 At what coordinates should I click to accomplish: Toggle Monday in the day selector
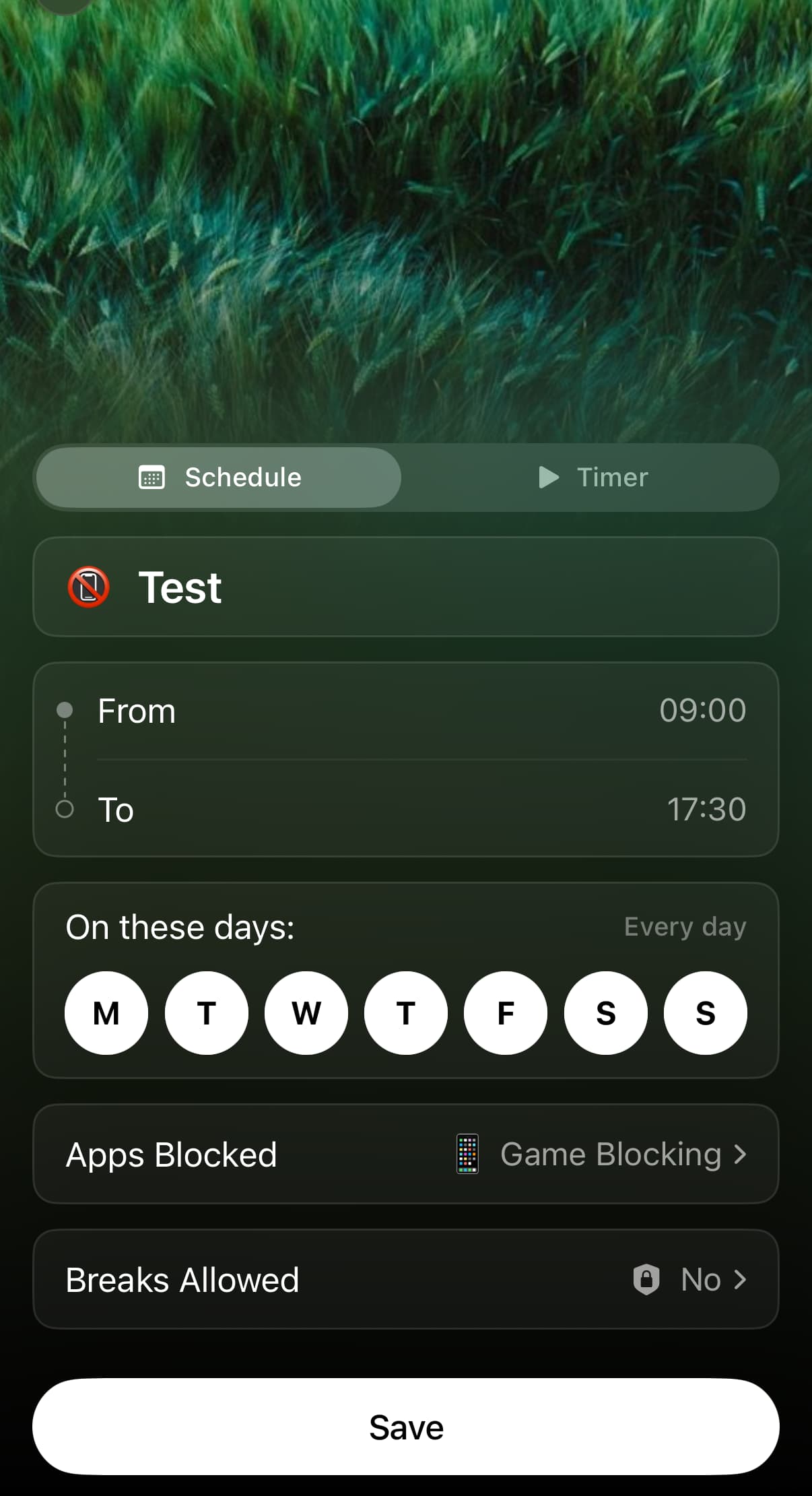pyautogui.click(x=106, y=1013)
